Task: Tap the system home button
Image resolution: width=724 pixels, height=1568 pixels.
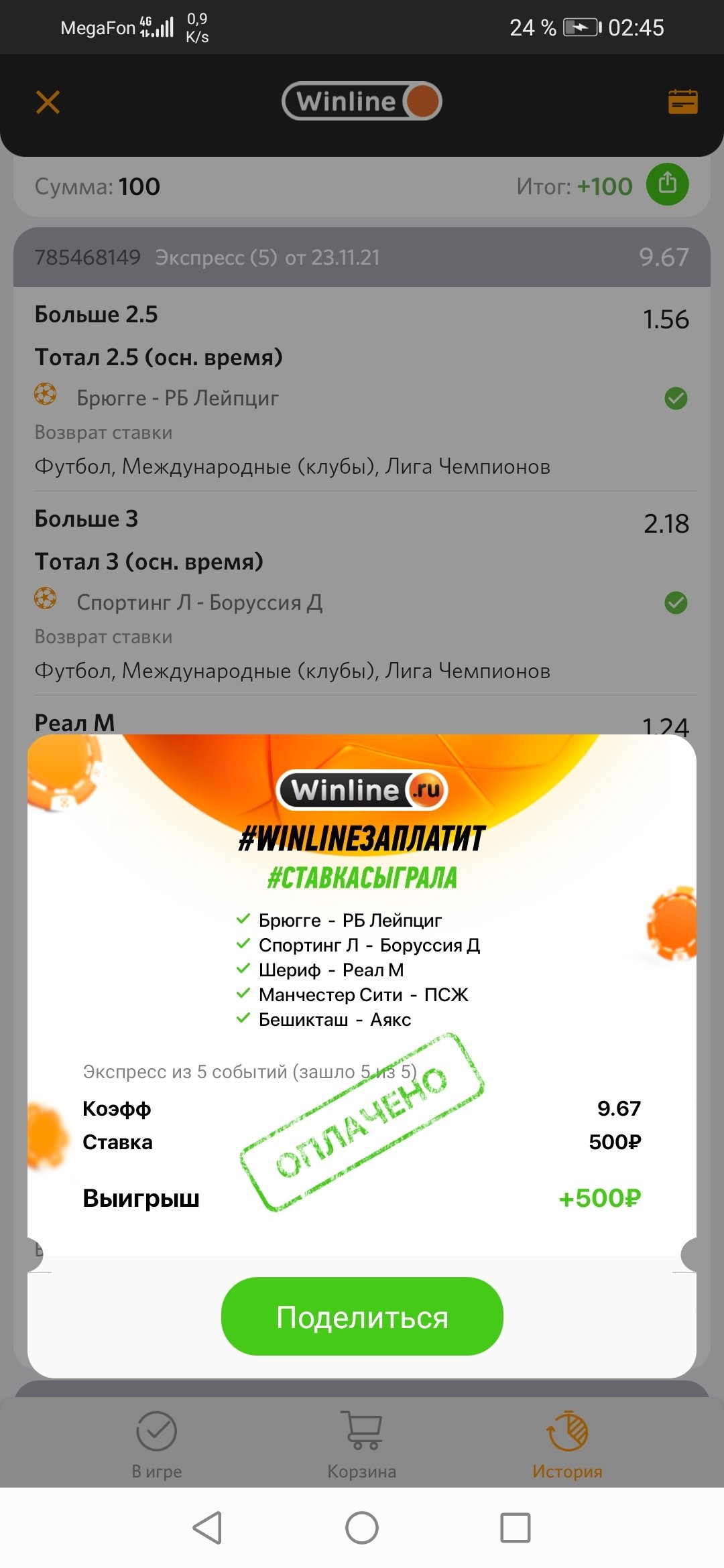Action: (362, 1528)
